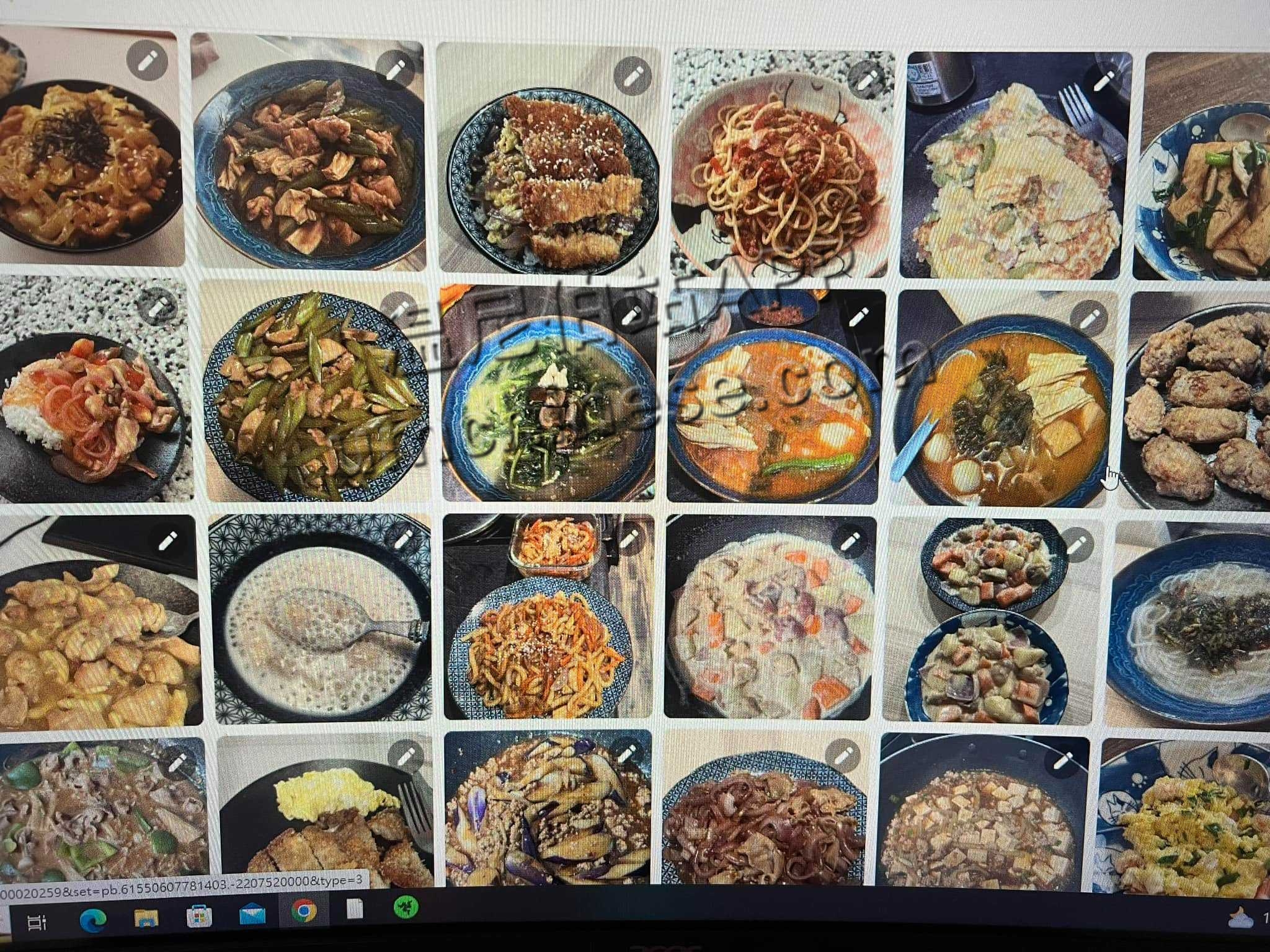Screen dimensions: 1270x952
Task: Open the eggplant with minced meat photo
Action: click(546, 812)
